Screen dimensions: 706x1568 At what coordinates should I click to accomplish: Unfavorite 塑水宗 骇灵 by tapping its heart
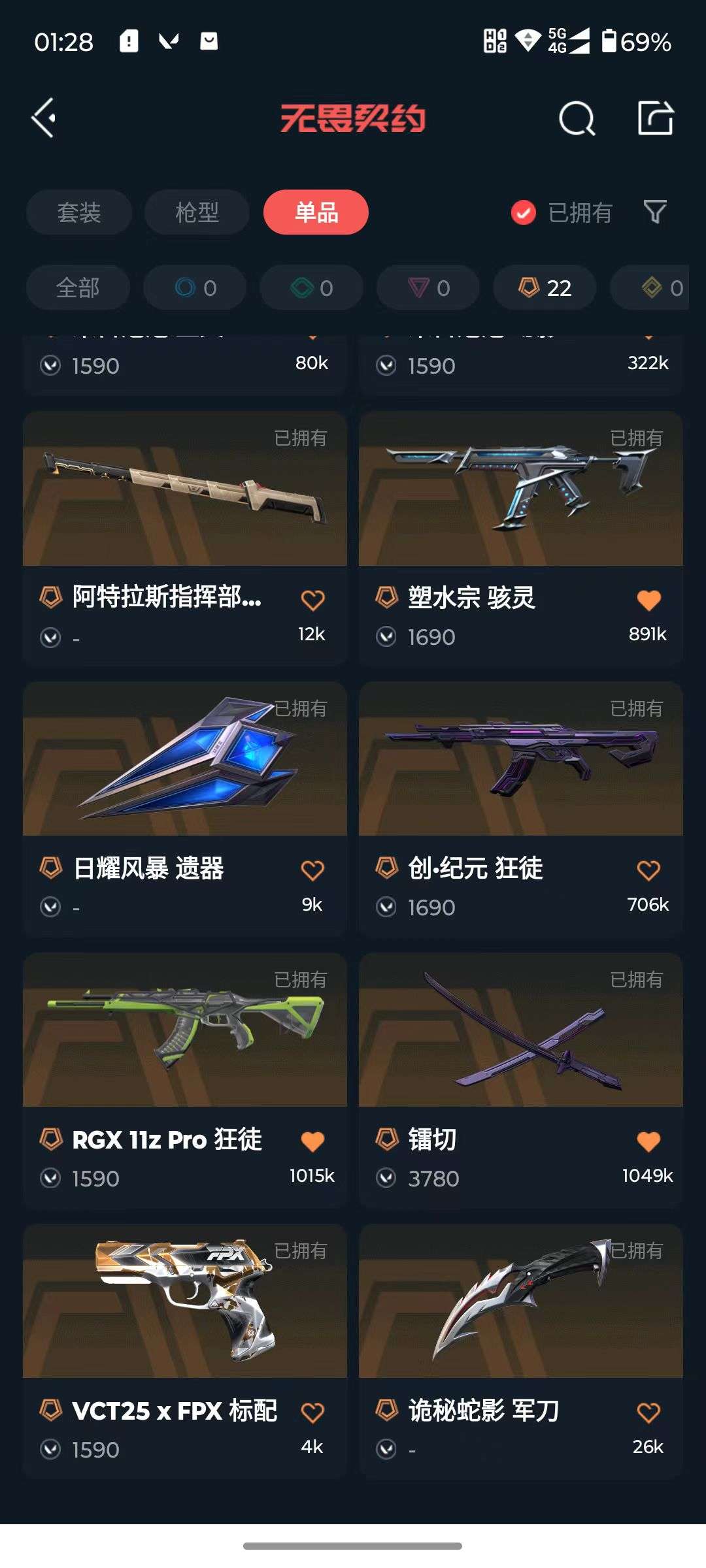(x=648, y=599)
